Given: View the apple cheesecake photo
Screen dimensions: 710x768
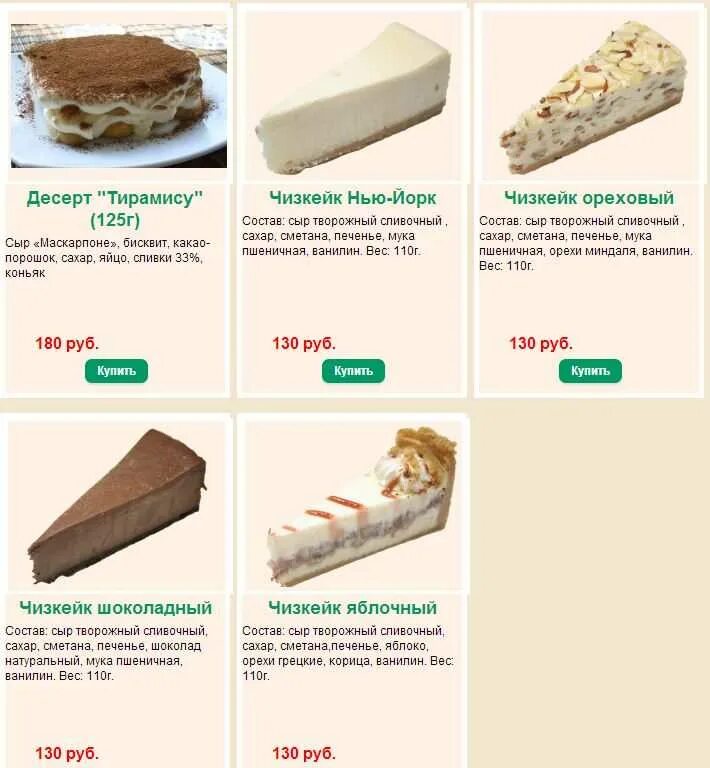Looking at the screenshot, I should point(353,506).
